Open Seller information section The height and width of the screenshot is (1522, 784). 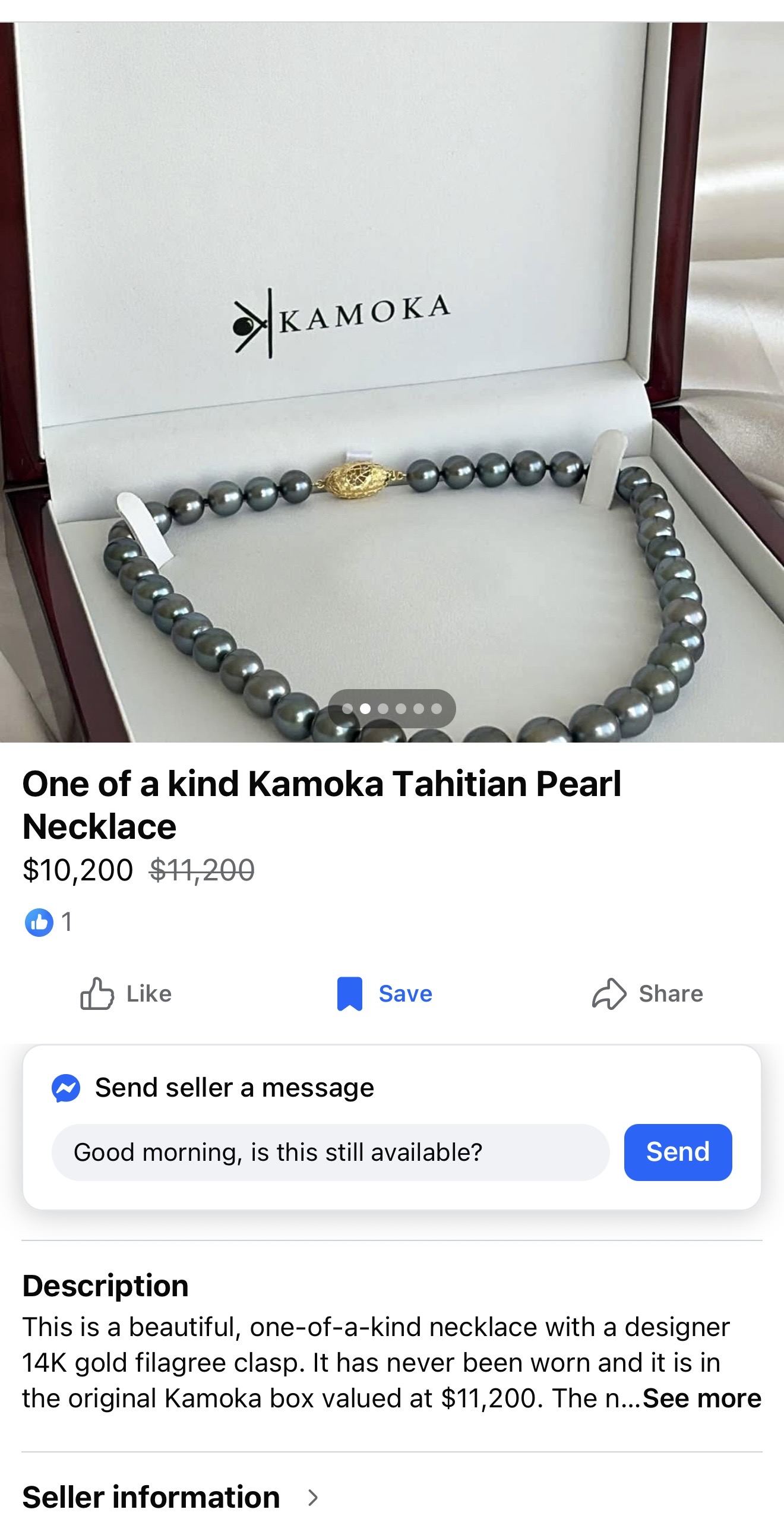click(x=171, y=1497)
